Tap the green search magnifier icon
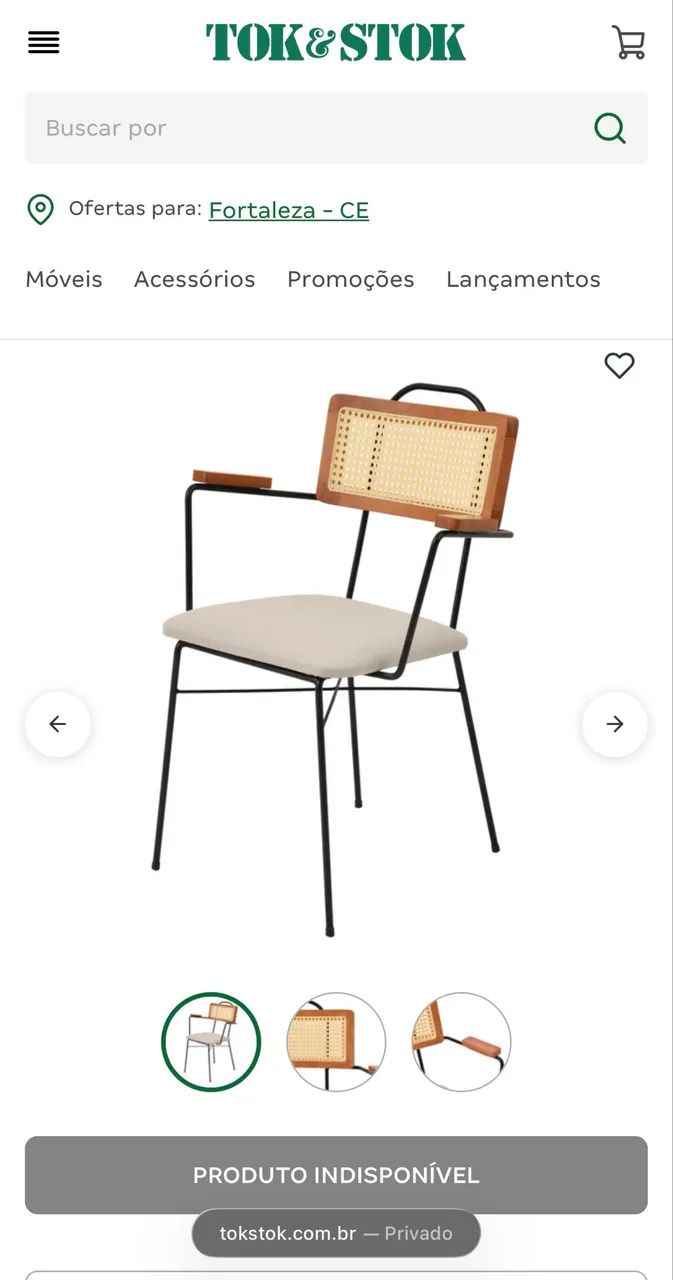 610,128
